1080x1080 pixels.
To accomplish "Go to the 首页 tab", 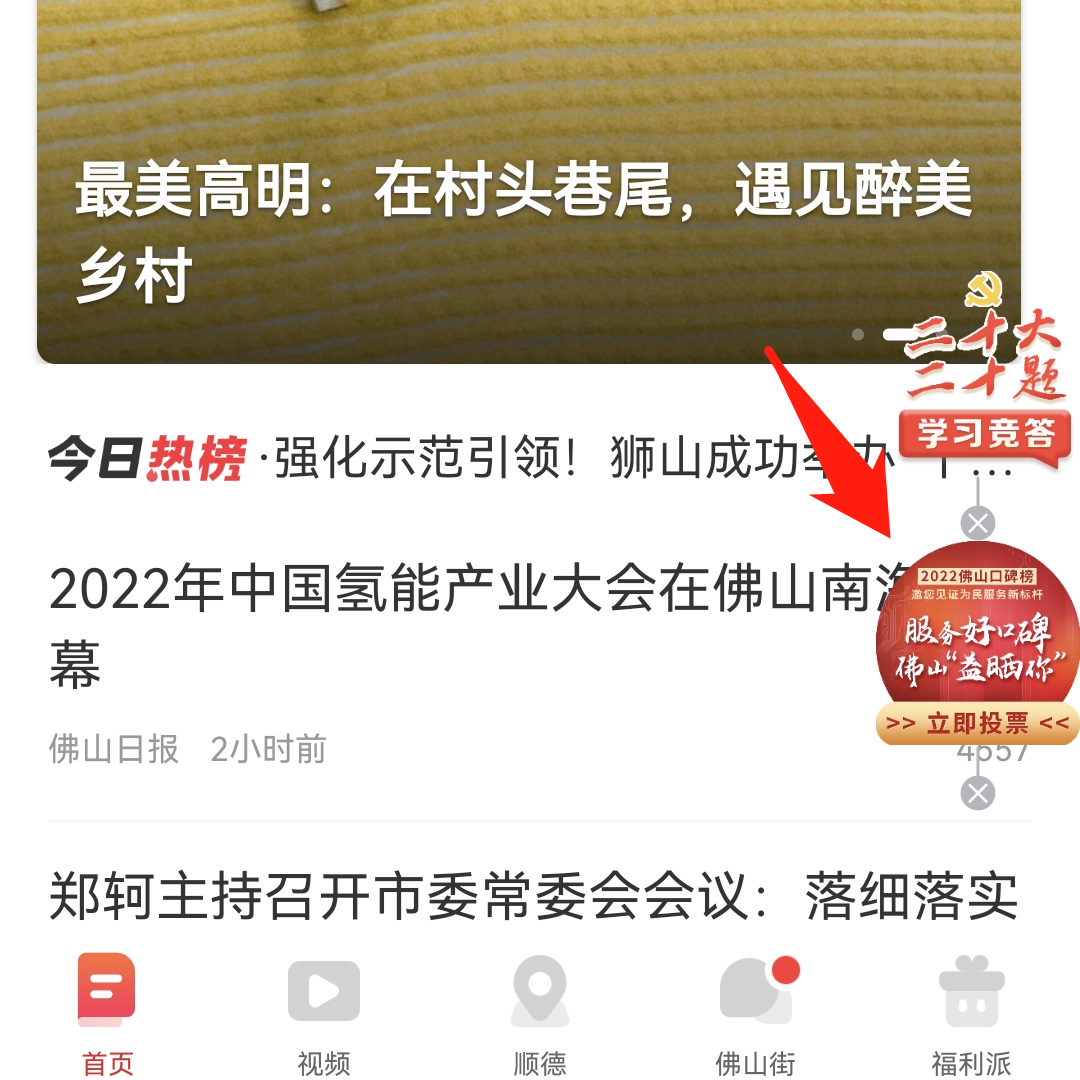I will point(107,1014).
